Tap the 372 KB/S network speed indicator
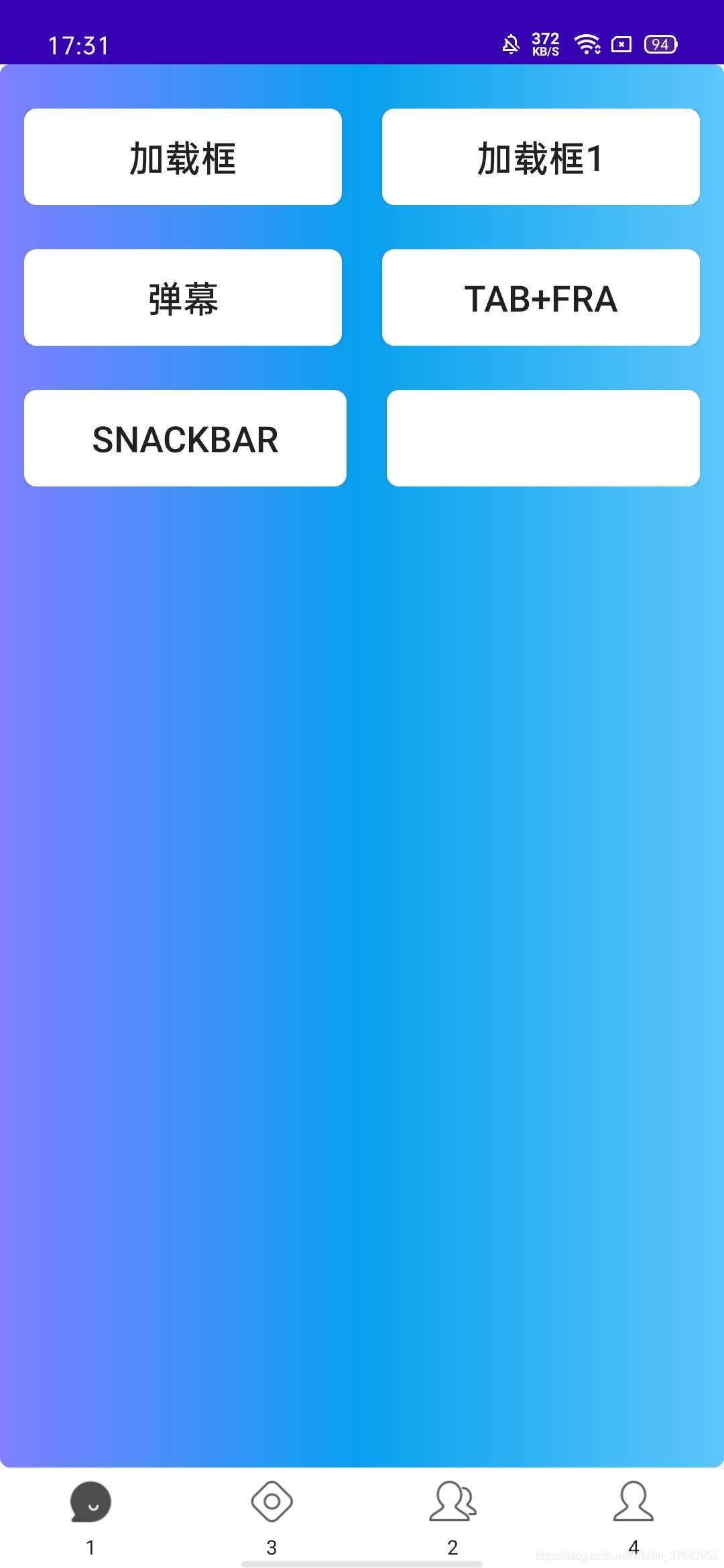724x1568 pixels. pyautogui.click(x=546, y=44)
